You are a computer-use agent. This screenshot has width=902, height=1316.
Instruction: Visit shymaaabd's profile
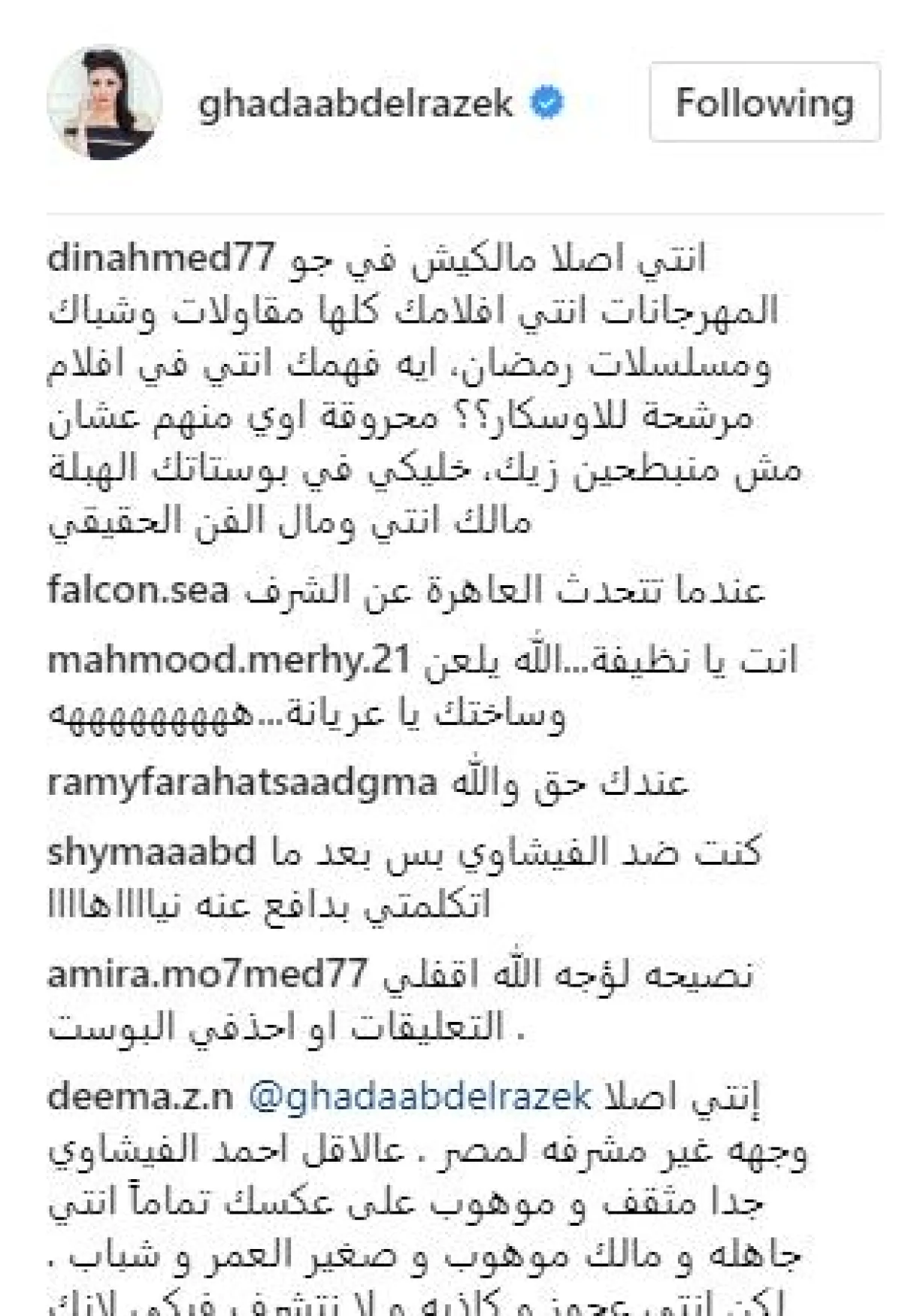(151, 852)
